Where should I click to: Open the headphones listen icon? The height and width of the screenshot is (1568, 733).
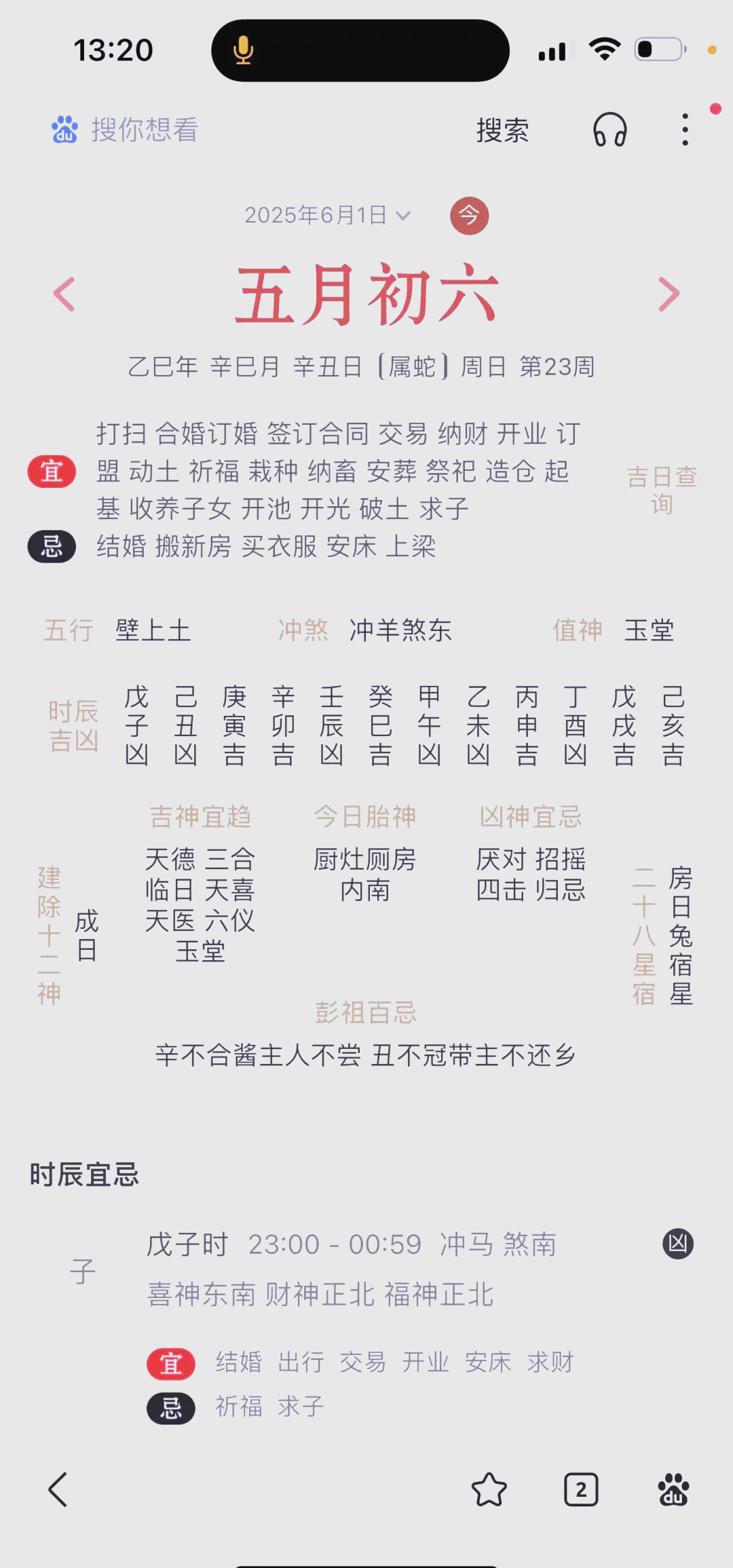[609, 130]
